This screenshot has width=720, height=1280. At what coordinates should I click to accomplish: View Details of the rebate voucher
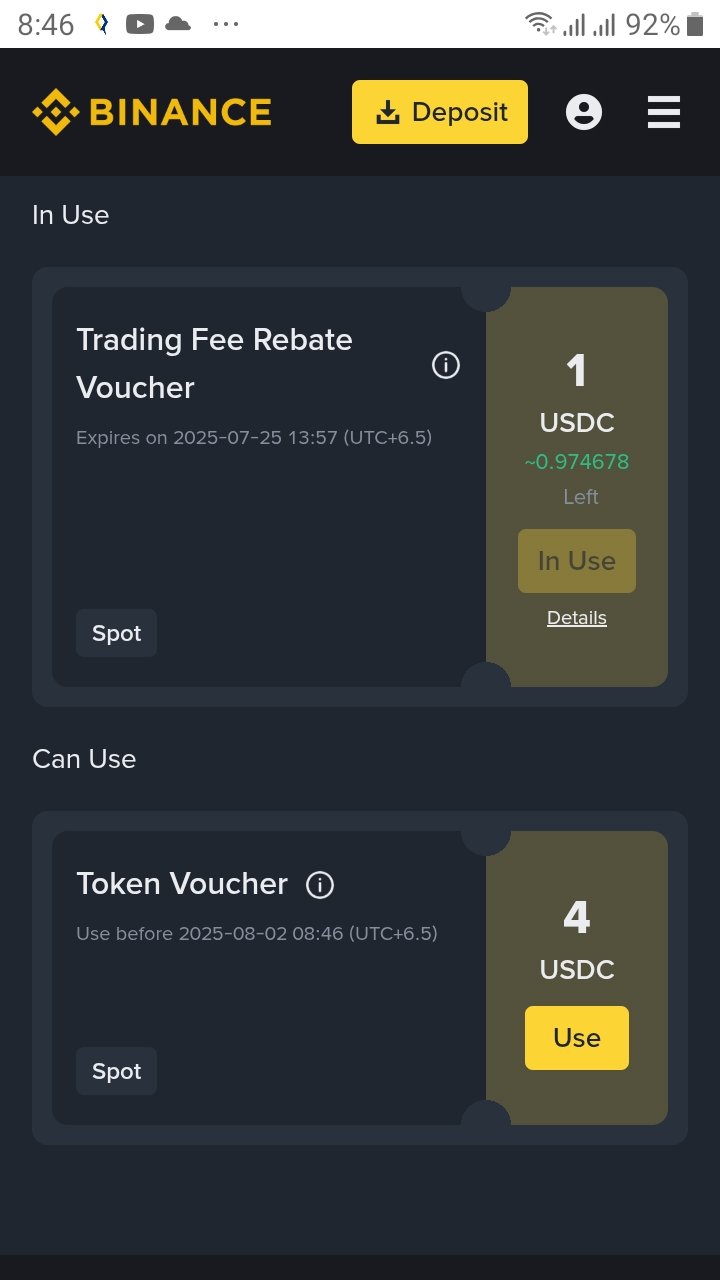pyautogui.click(x=577, y=618)
